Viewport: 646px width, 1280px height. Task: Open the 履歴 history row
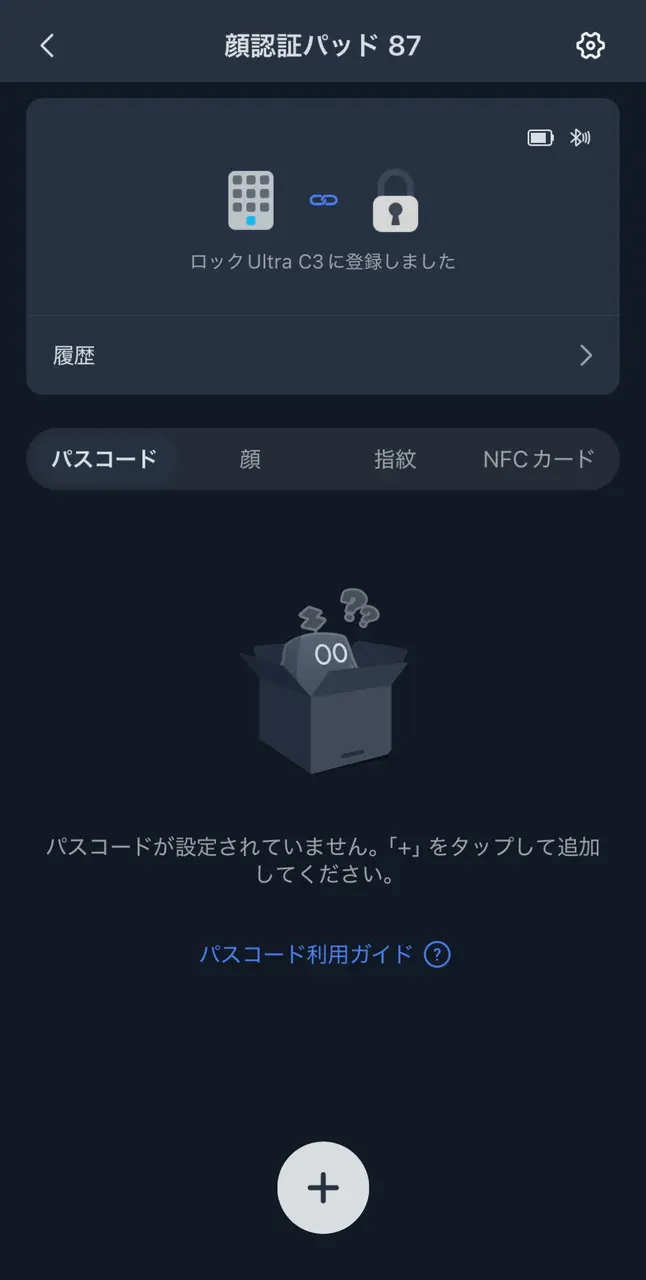(322, 355)
